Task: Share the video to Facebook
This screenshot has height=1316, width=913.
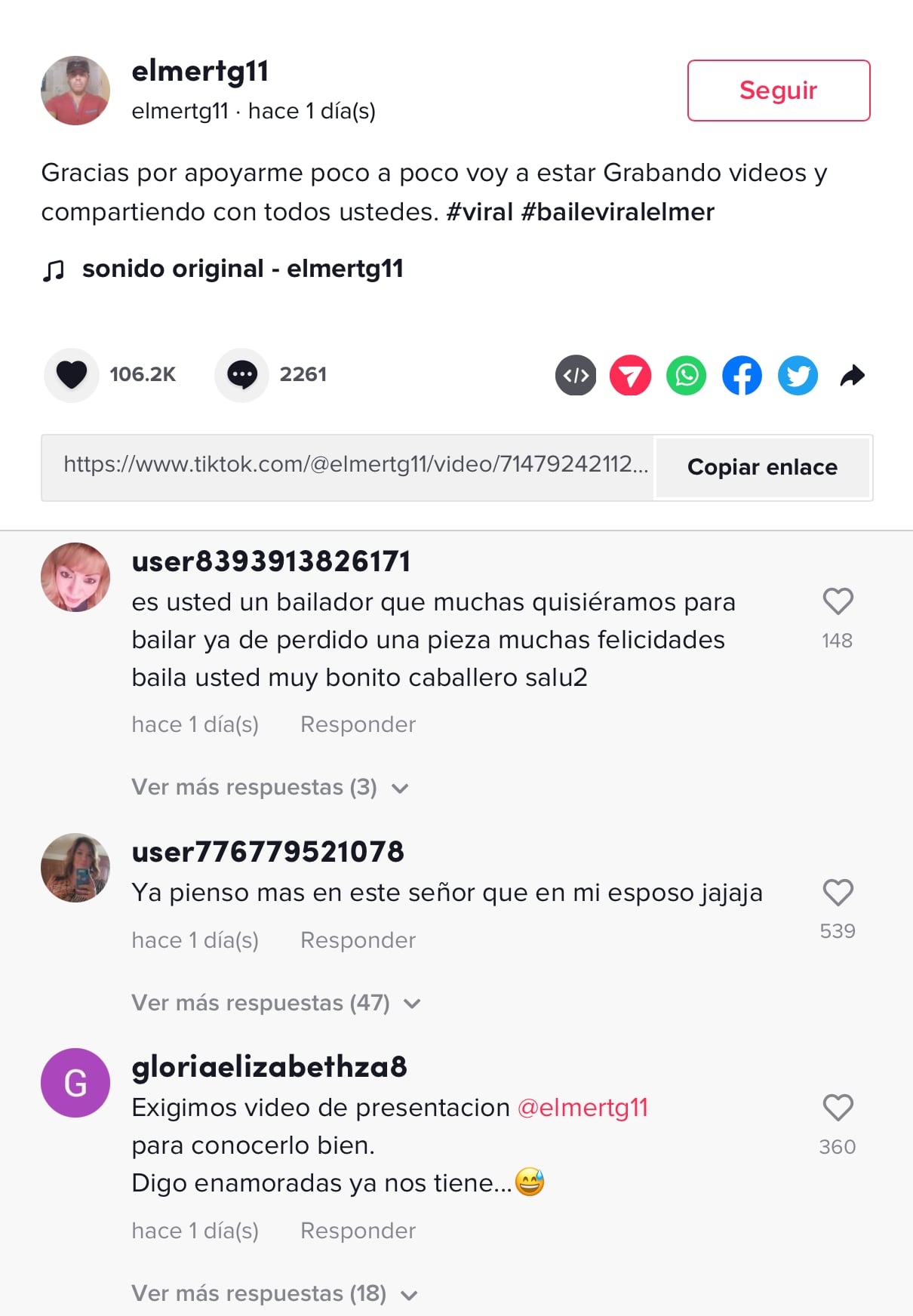Action: point(742,376)
